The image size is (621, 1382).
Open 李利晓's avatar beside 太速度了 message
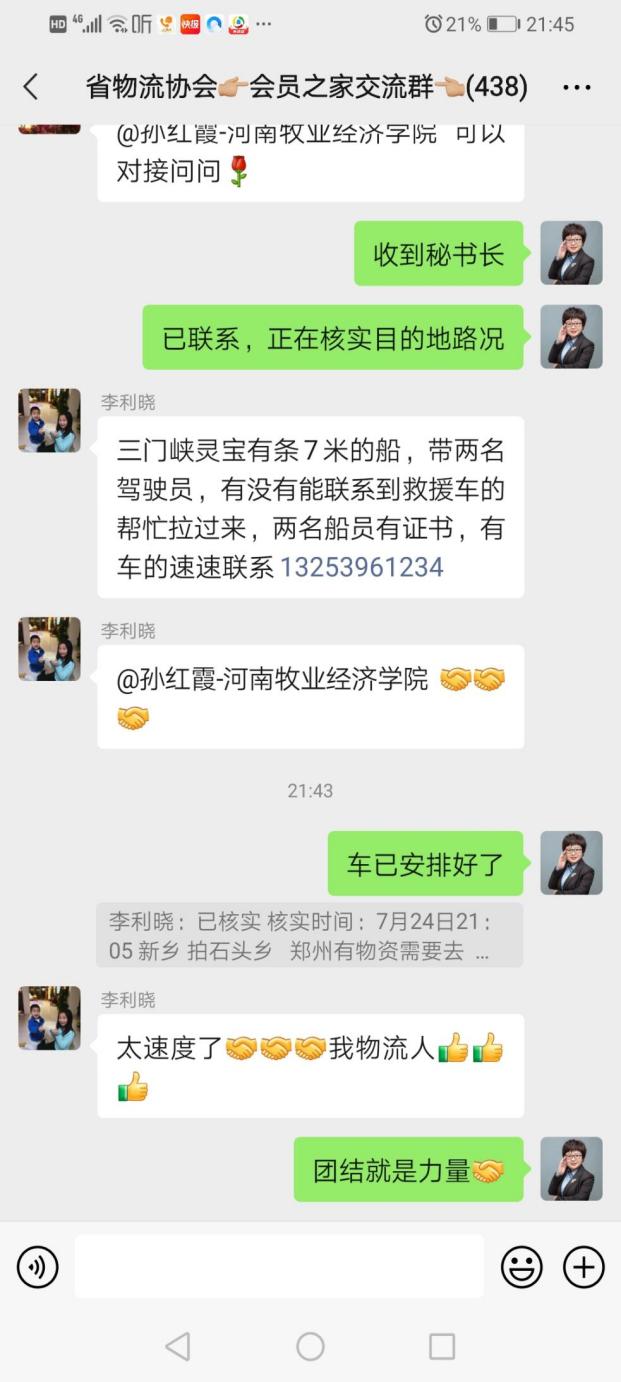(49, 1018)
